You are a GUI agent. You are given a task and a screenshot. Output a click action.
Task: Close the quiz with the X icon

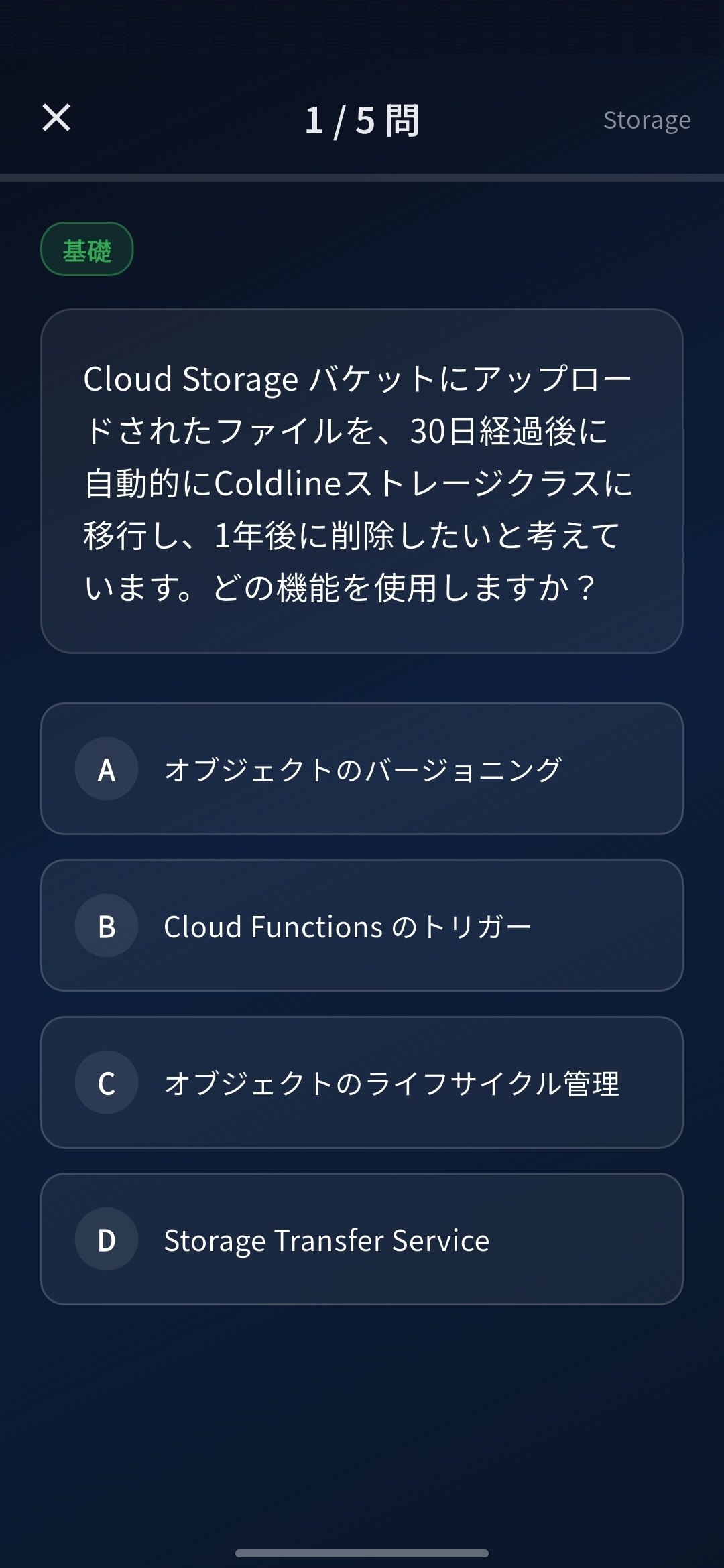[56, 118]
